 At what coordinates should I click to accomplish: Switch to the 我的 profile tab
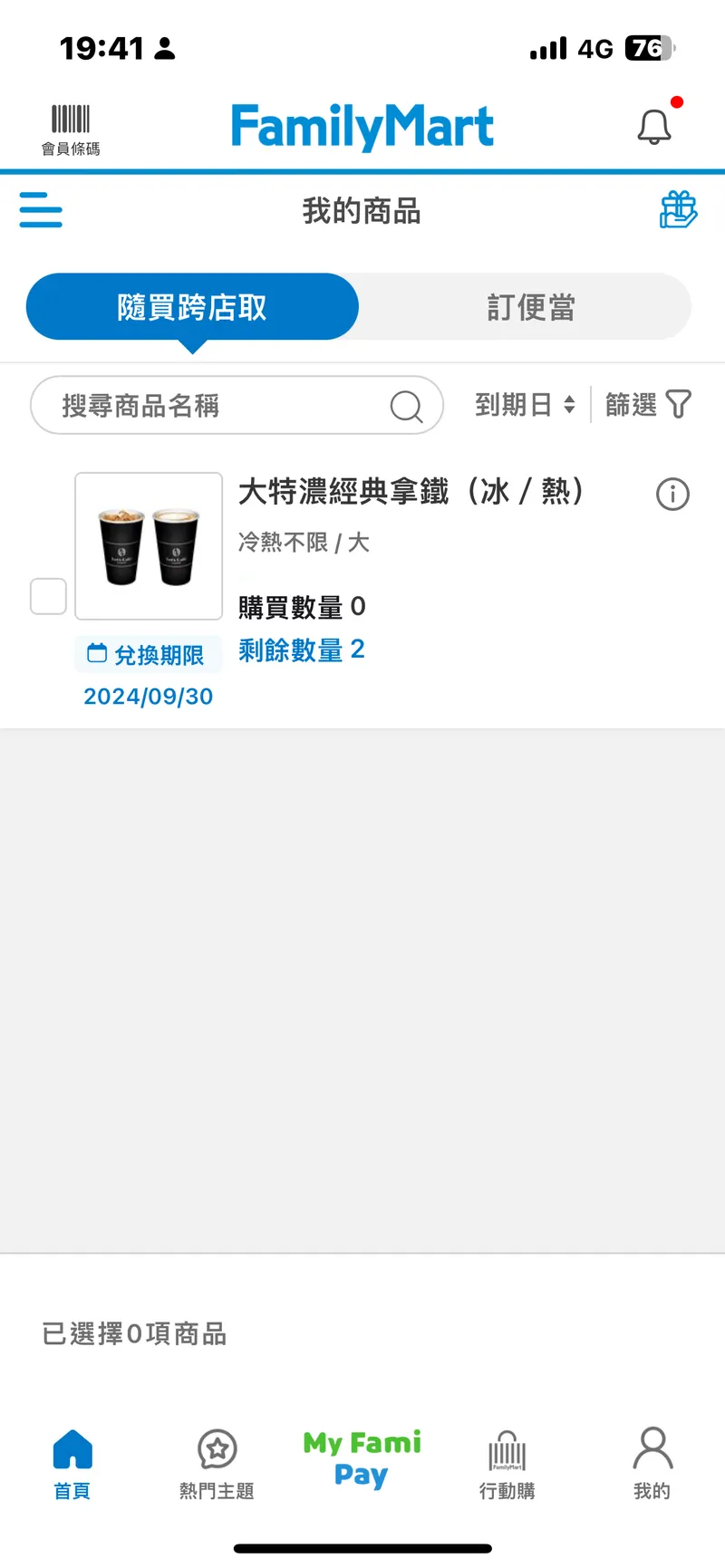[x=652, y=1462]
